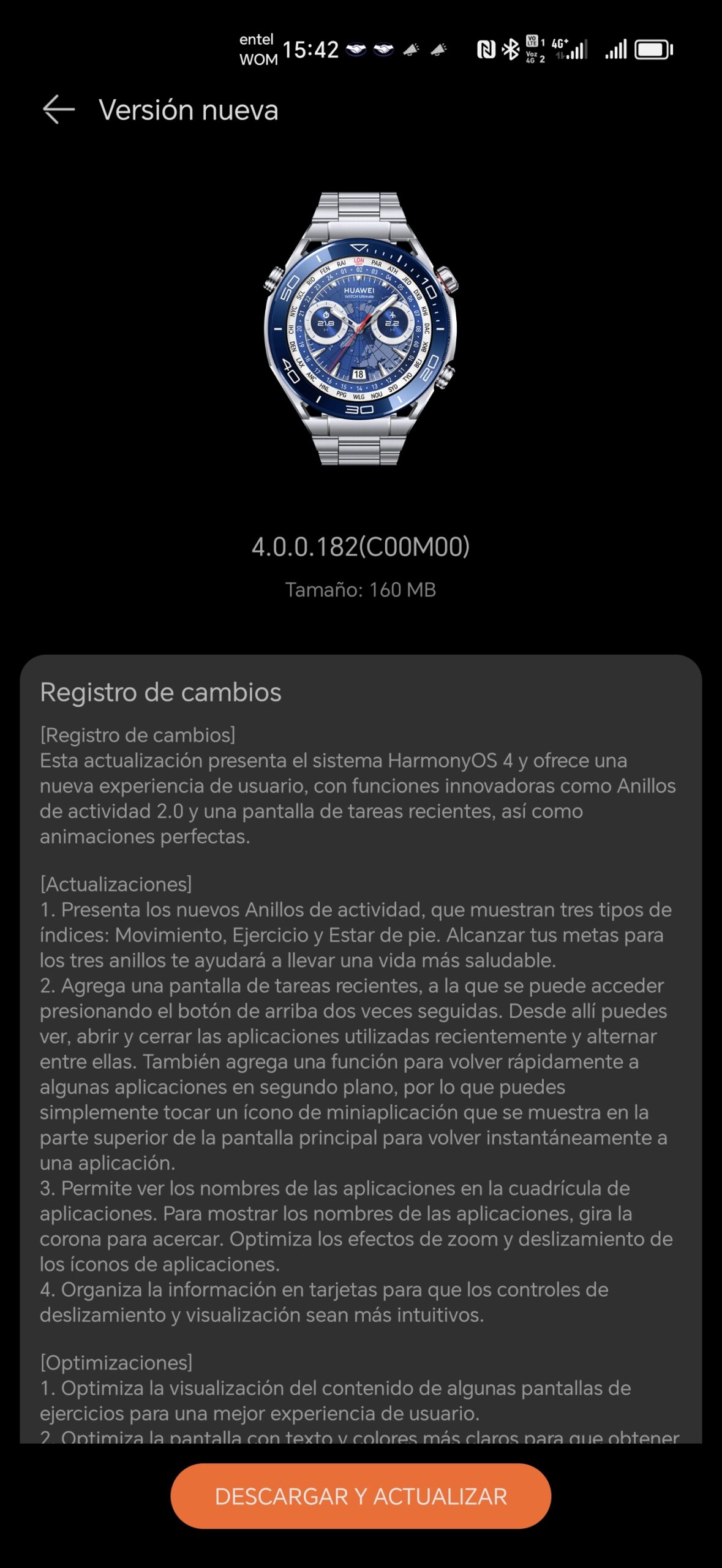
Task: Go back from Versión nueva screen
Action: pyautogui.click(x=59, y=110)
